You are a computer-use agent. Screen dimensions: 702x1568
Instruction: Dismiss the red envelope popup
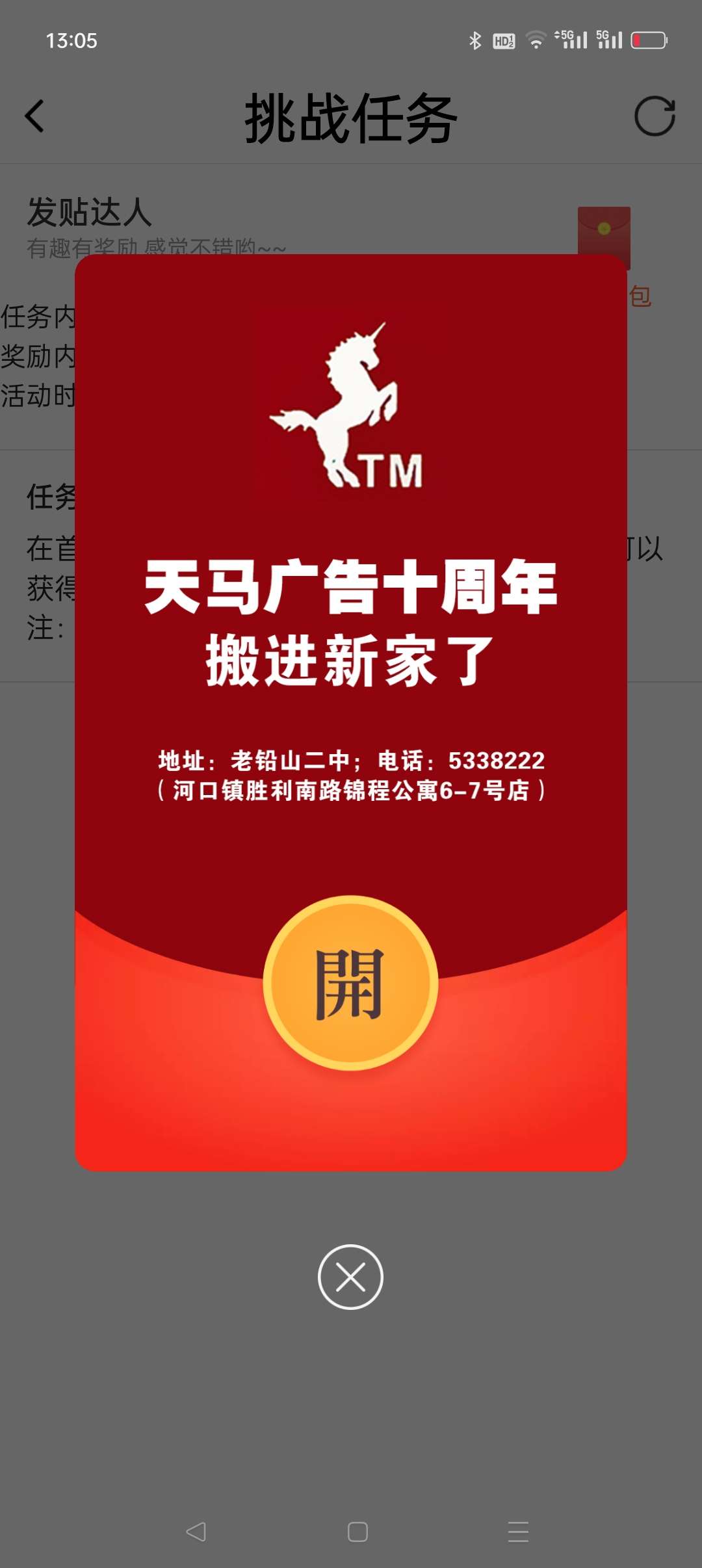(x=350, y=1277)
